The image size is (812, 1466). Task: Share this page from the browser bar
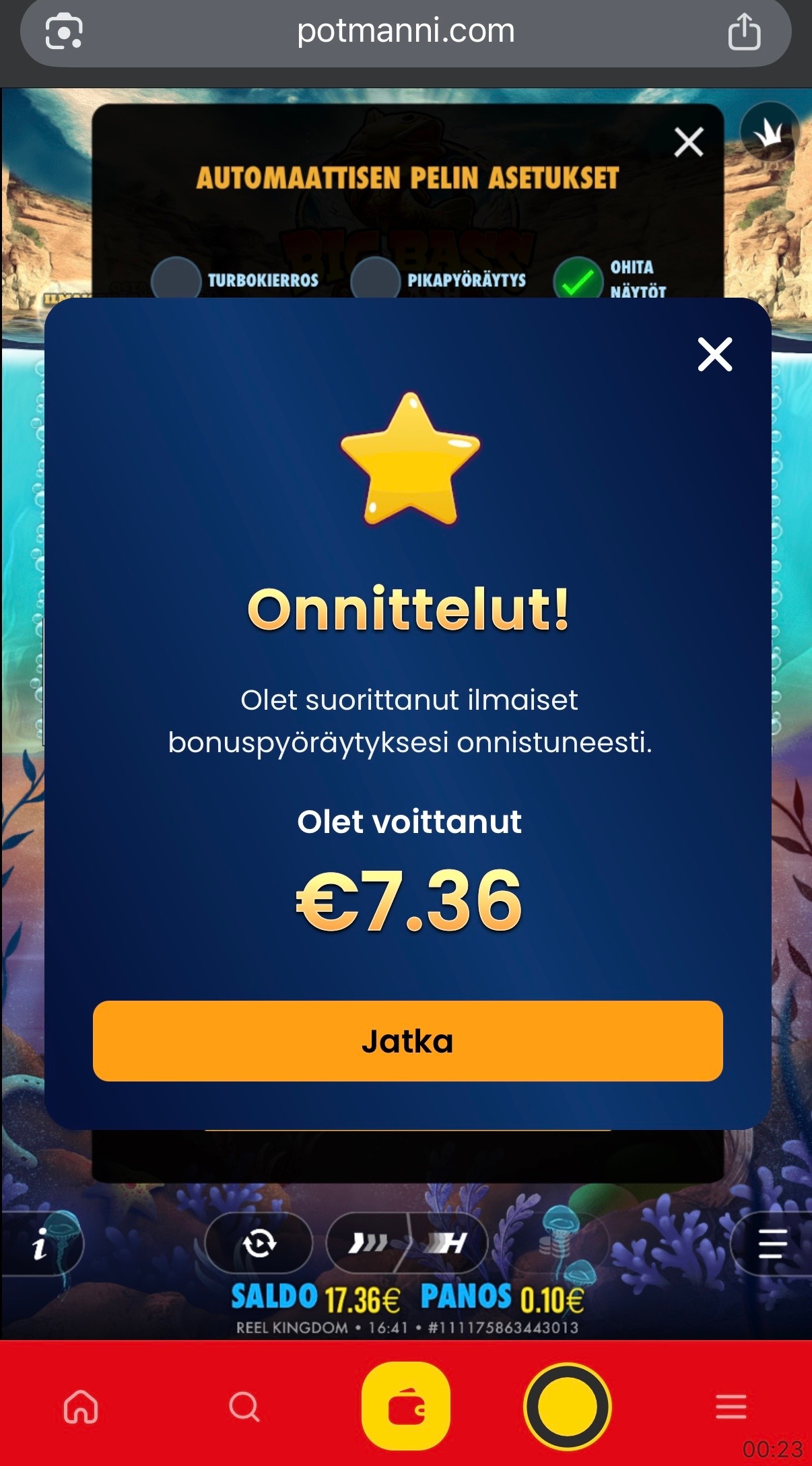pos(744,32)
